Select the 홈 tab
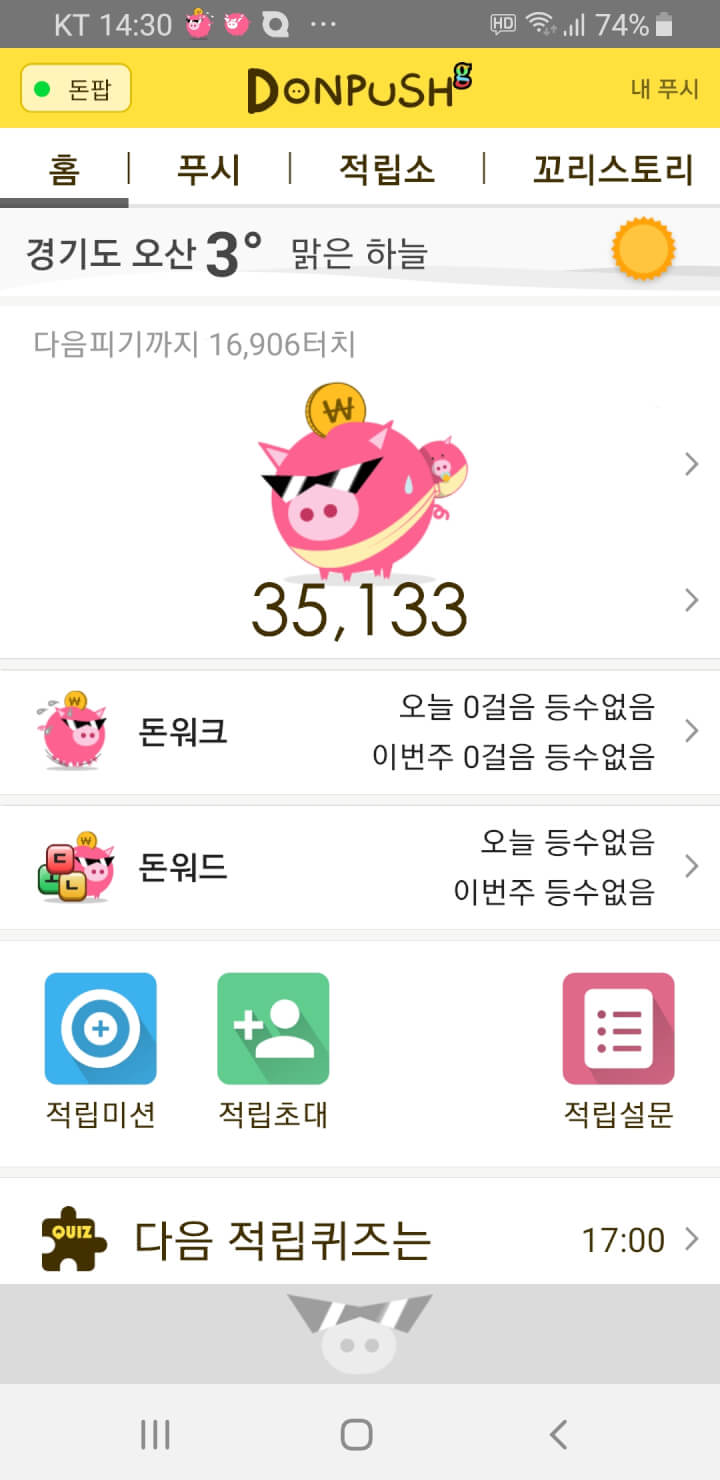This screenshot has width=720, height=1480. (x=64, y=169)
